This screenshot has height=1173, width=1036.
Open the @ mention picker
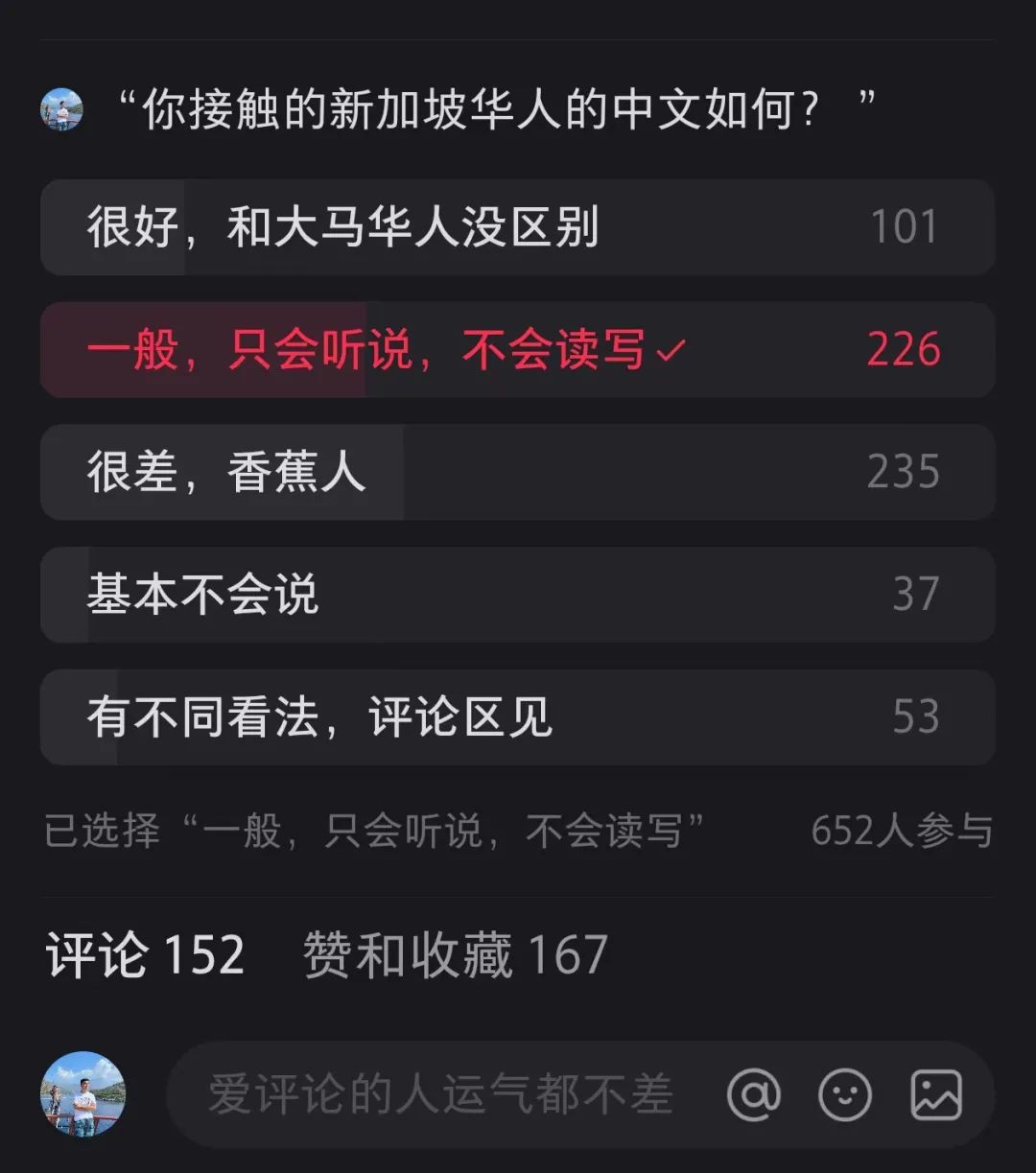pos(757,1093)
